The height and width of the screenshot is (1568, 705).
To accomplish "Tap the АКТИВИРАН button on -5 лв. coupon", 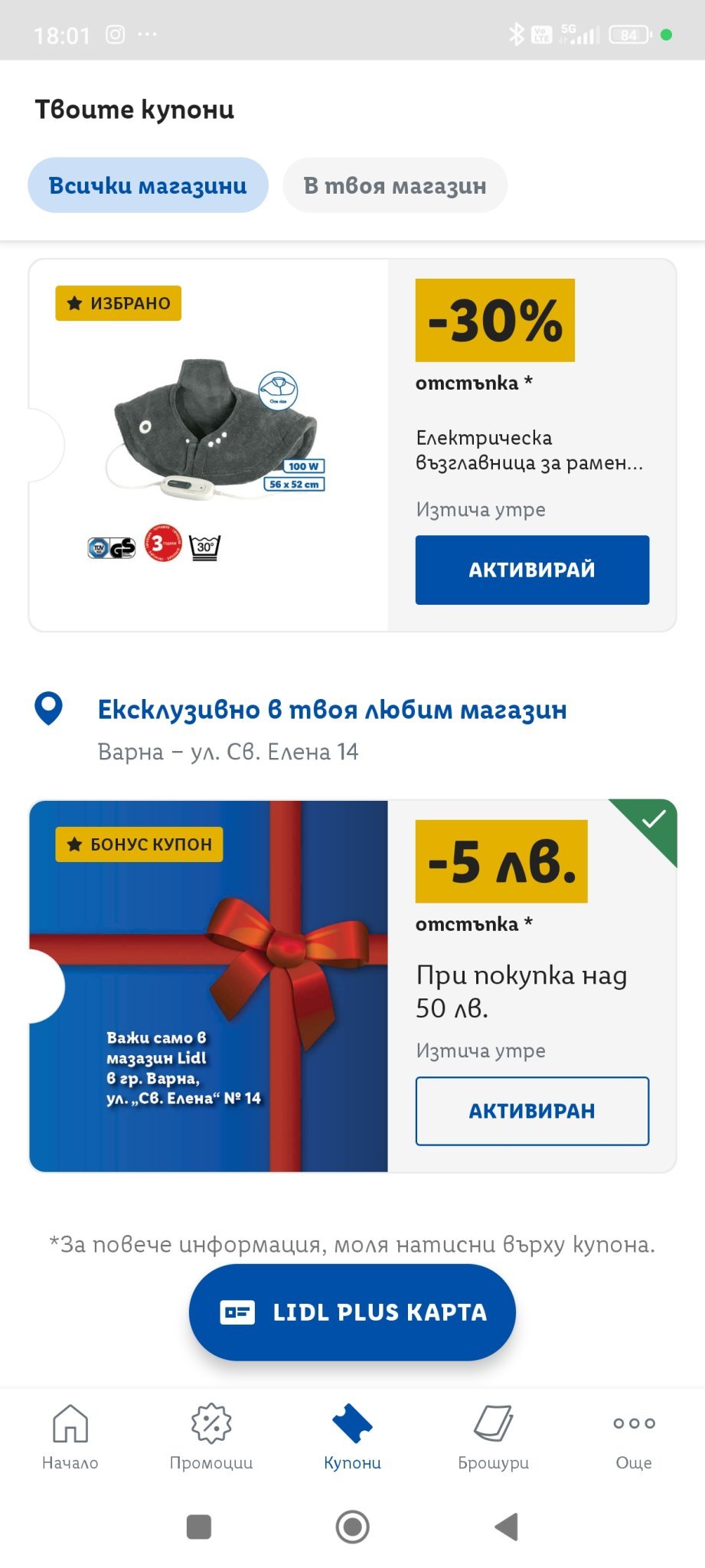I will point(532,1111).
